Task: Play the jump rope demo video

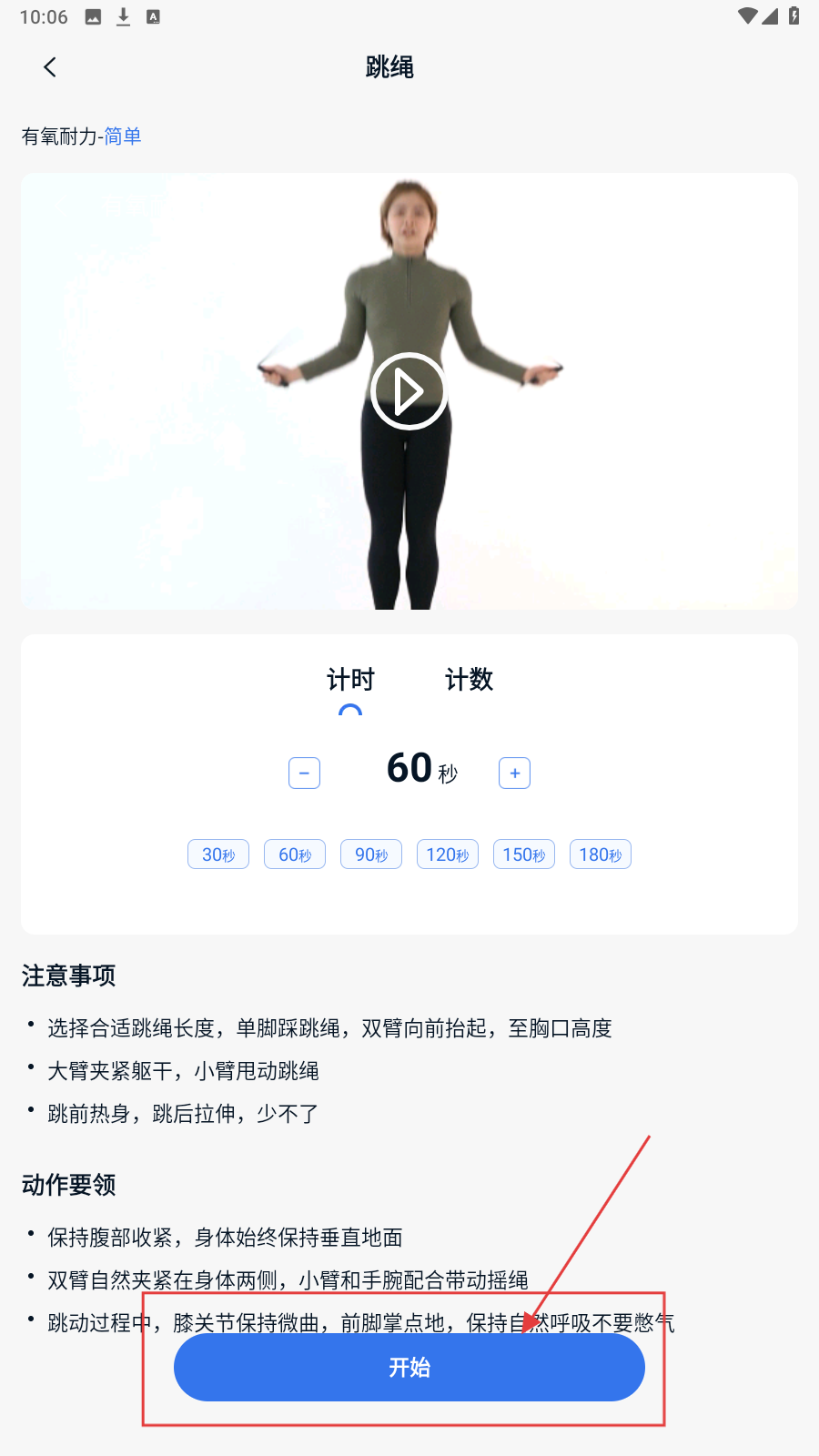Action: click(409, 391)
